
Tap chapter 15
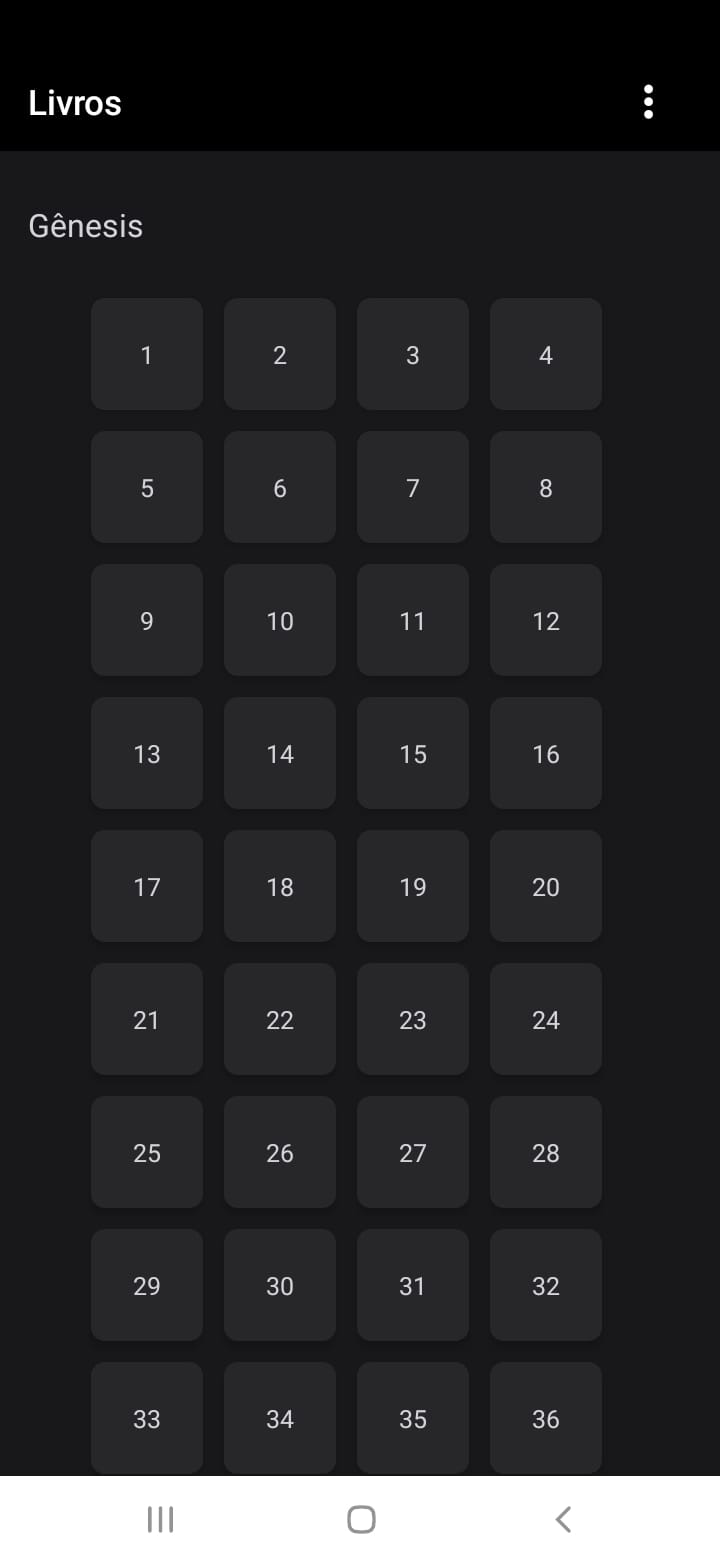[x=413, y=753]
